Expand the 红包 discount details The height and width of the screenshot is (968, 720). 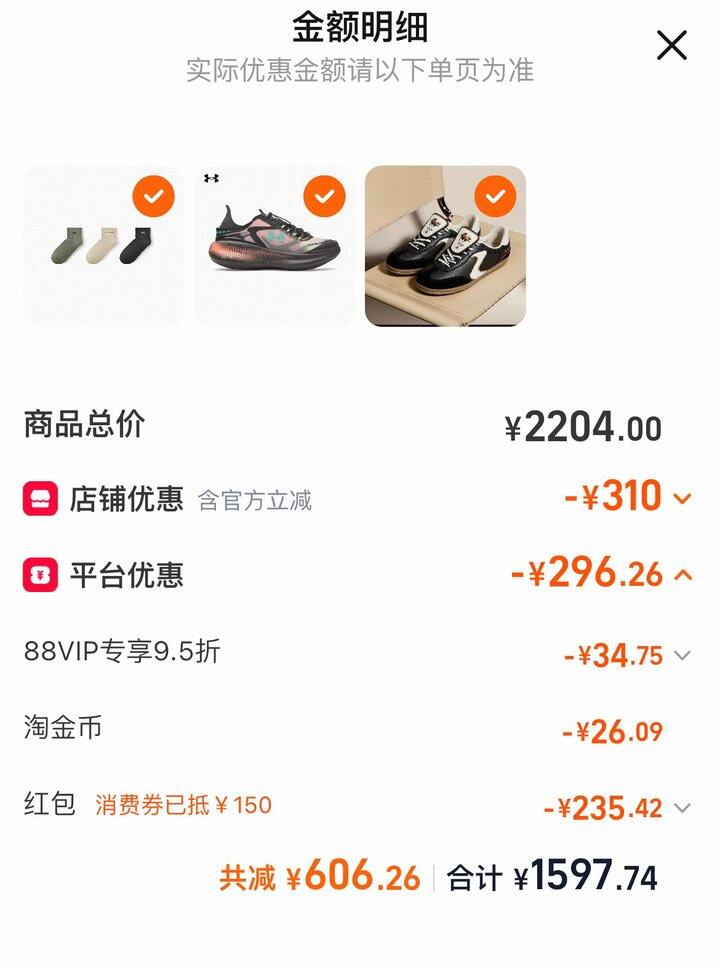coord(682,808)
